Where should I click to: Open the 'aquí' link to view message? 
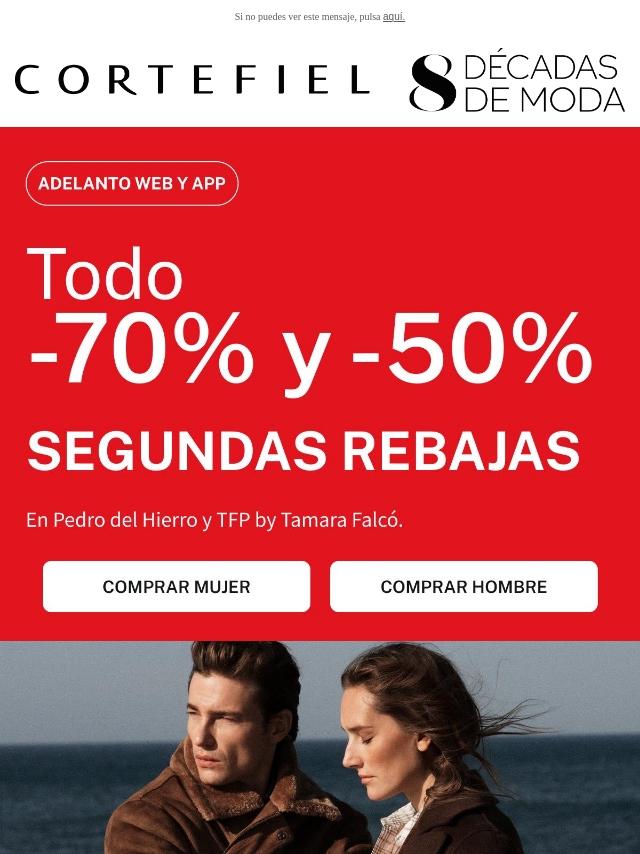pos(394,17)
